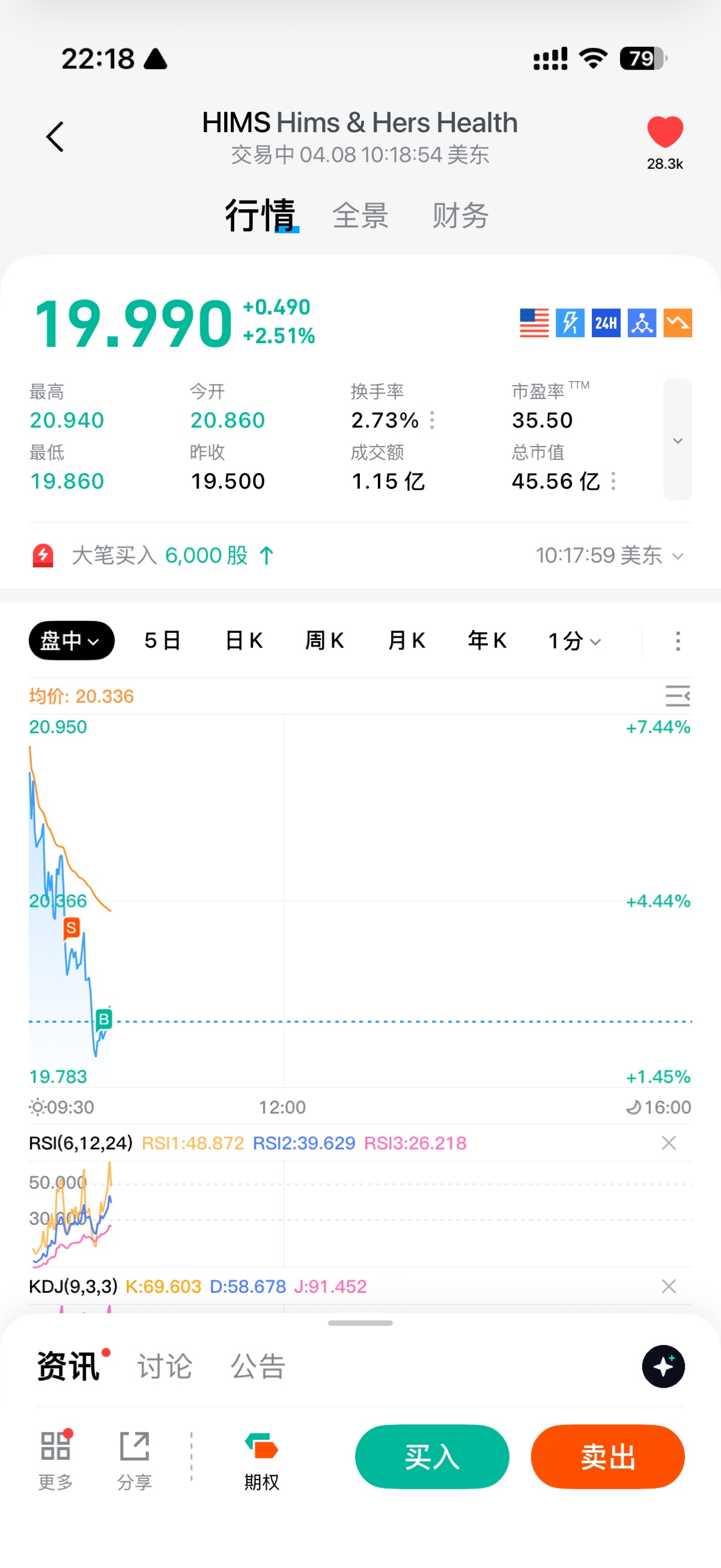
Task: Go back using the top-left arrow
Action: coord(55,136)
